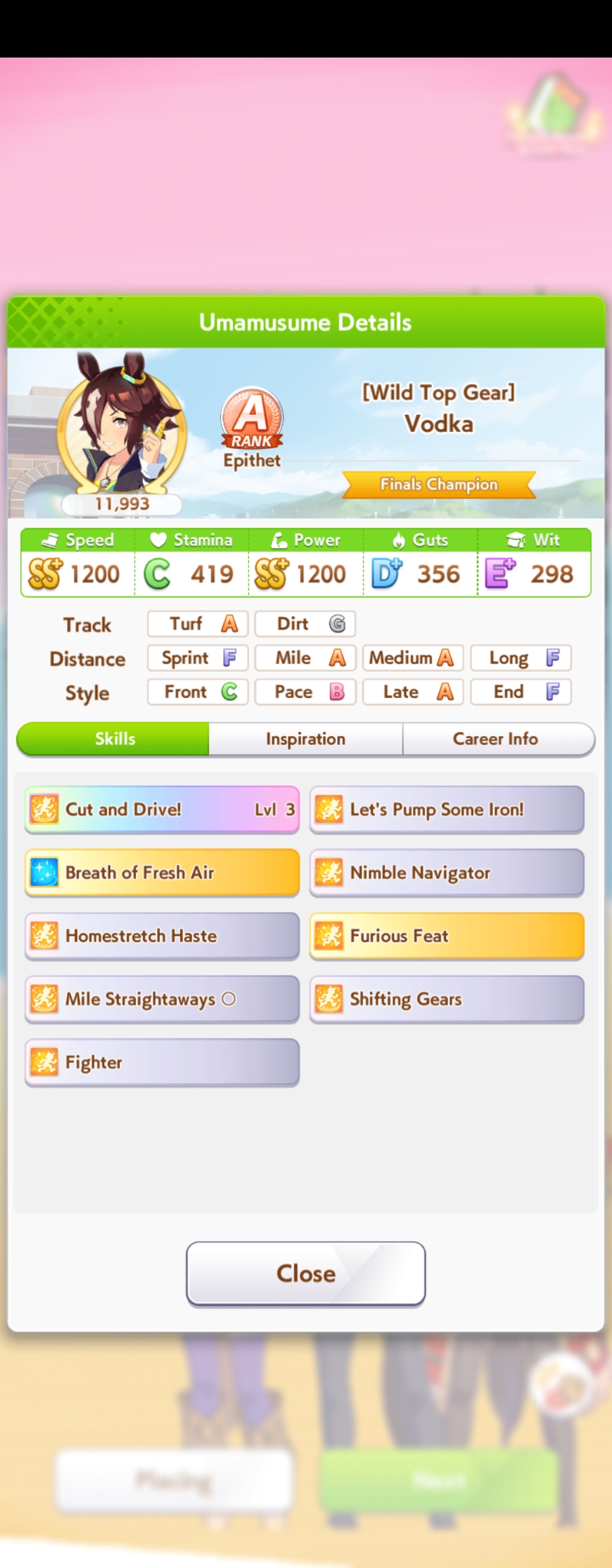Viewport: 612px width, 1568px height.
Task: Open the Homestretch Haste skill
Action: click(162, 936)
